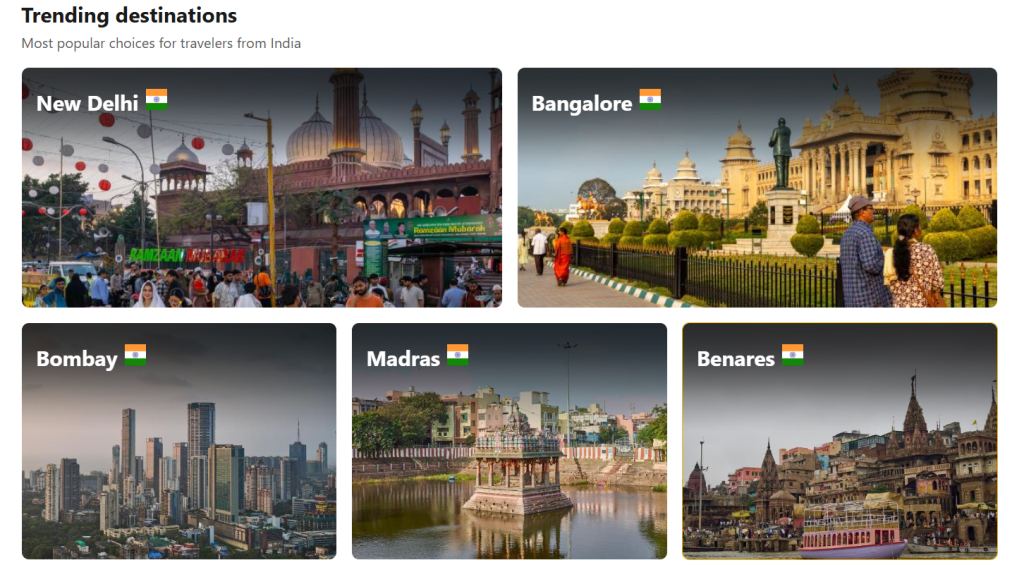This screenshot has height=565, width=1024.
Task: Tap the Benares destination card
Action: tap(839, 440)
